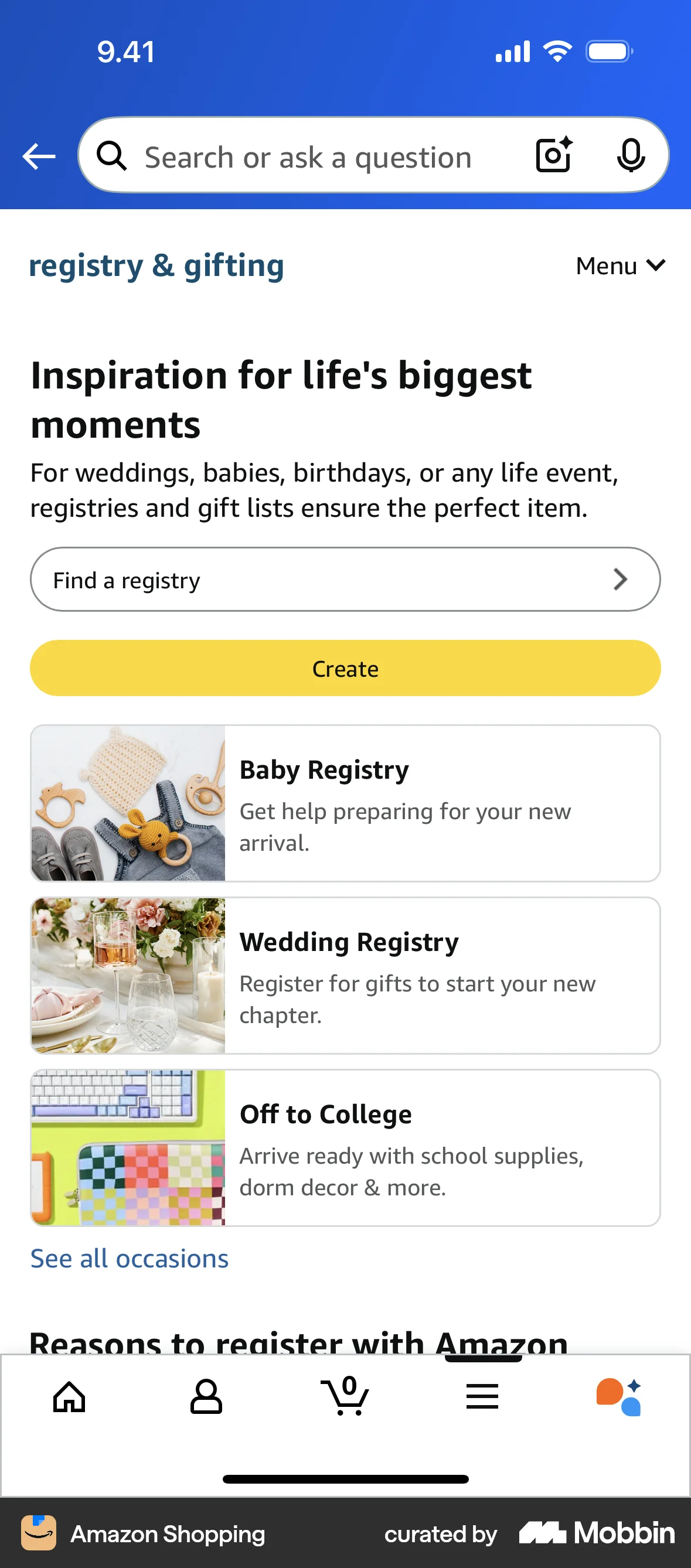Select the Baby Registry card
The height and width of the screenshot is (1568, 691).
coord(345,803)
